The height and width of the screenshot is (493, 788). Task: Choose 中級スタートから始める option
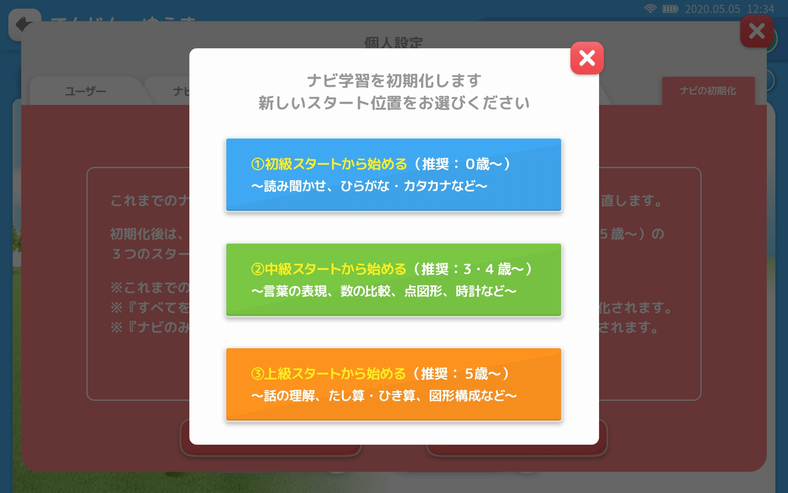pos(393,279)
